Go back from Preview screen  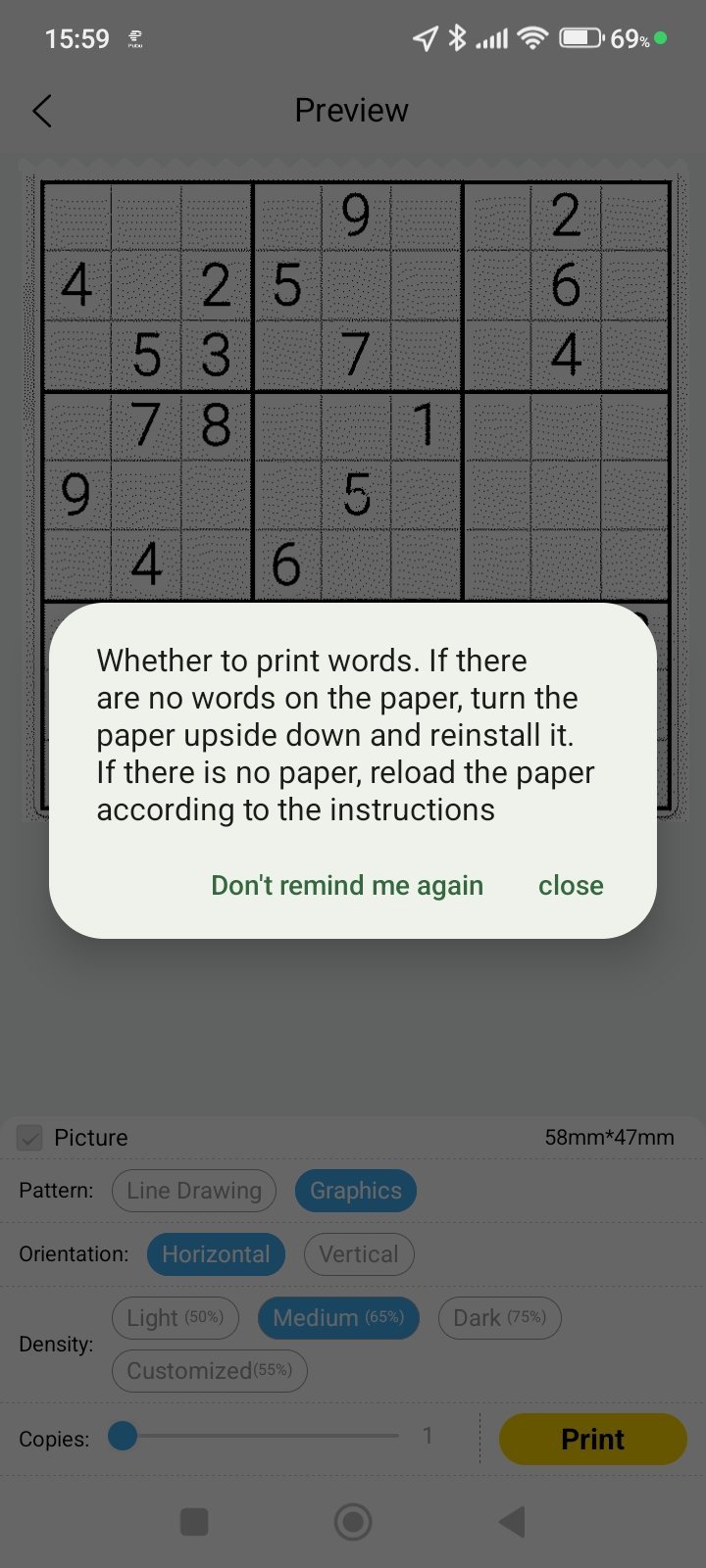point(42,111)
